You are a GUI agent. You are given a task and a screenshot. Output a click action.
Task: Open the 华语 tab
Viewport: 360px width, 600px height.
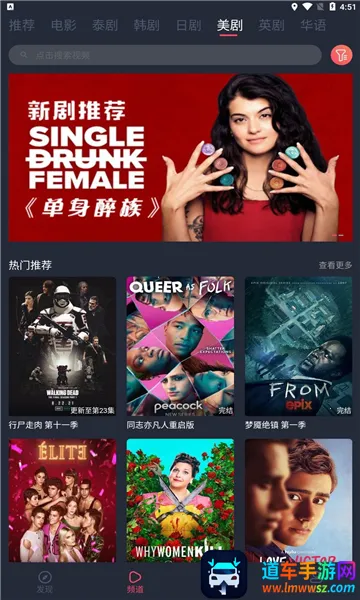click(x=313, y=25)
